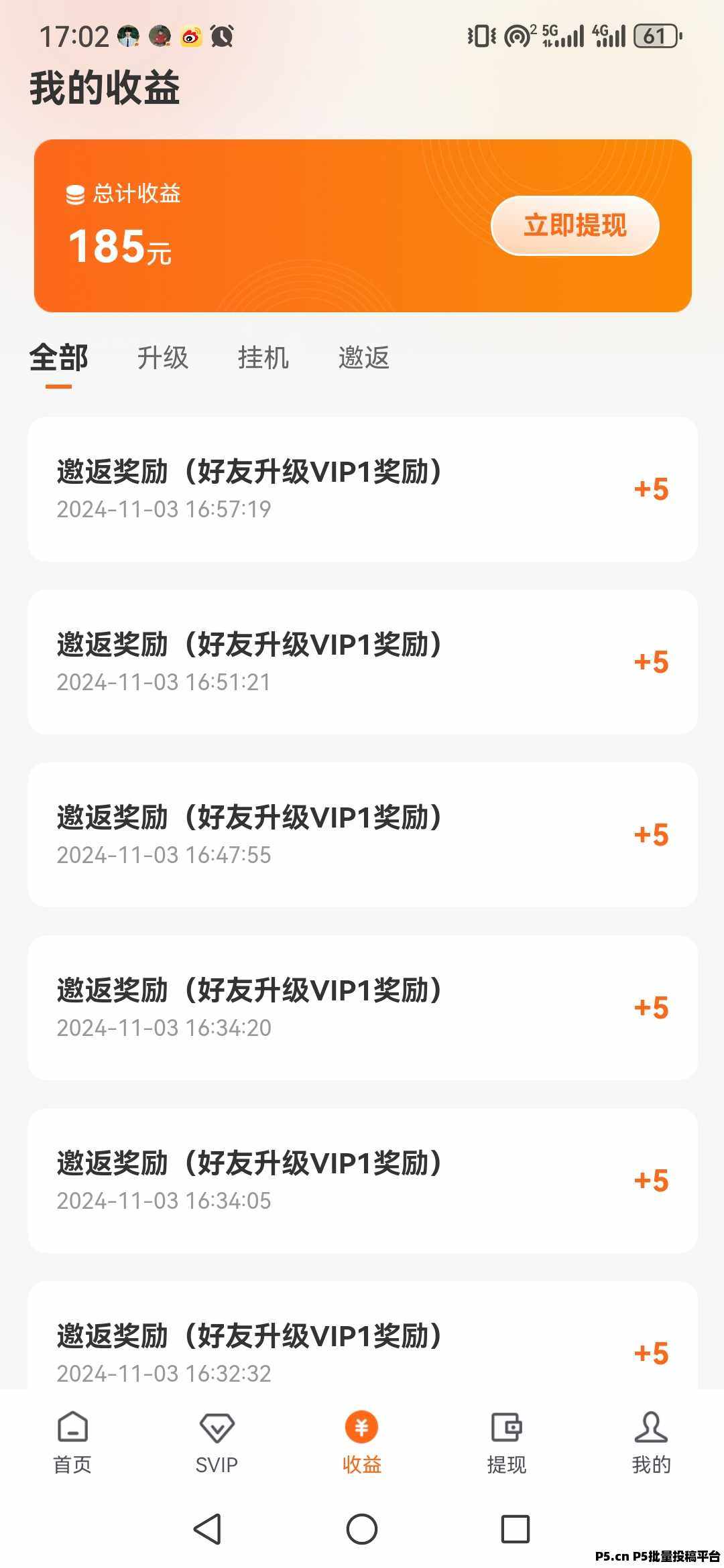Screen dimensions: 724x1568
Task: Select the 全部 tab
Action: (x=58, y=358)
